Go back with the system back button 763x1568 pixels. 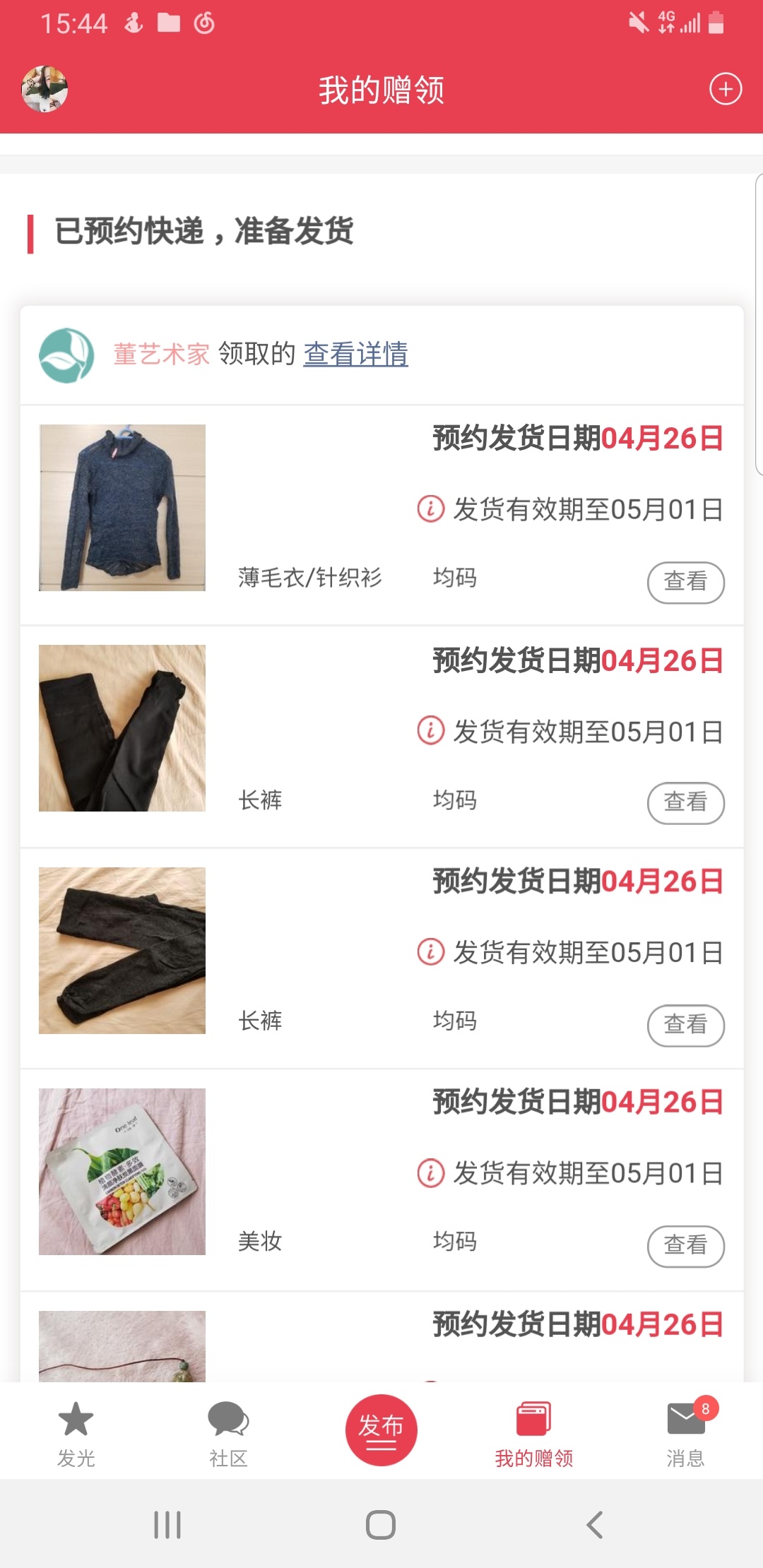pyautogui.click(x=595, y=1525)
